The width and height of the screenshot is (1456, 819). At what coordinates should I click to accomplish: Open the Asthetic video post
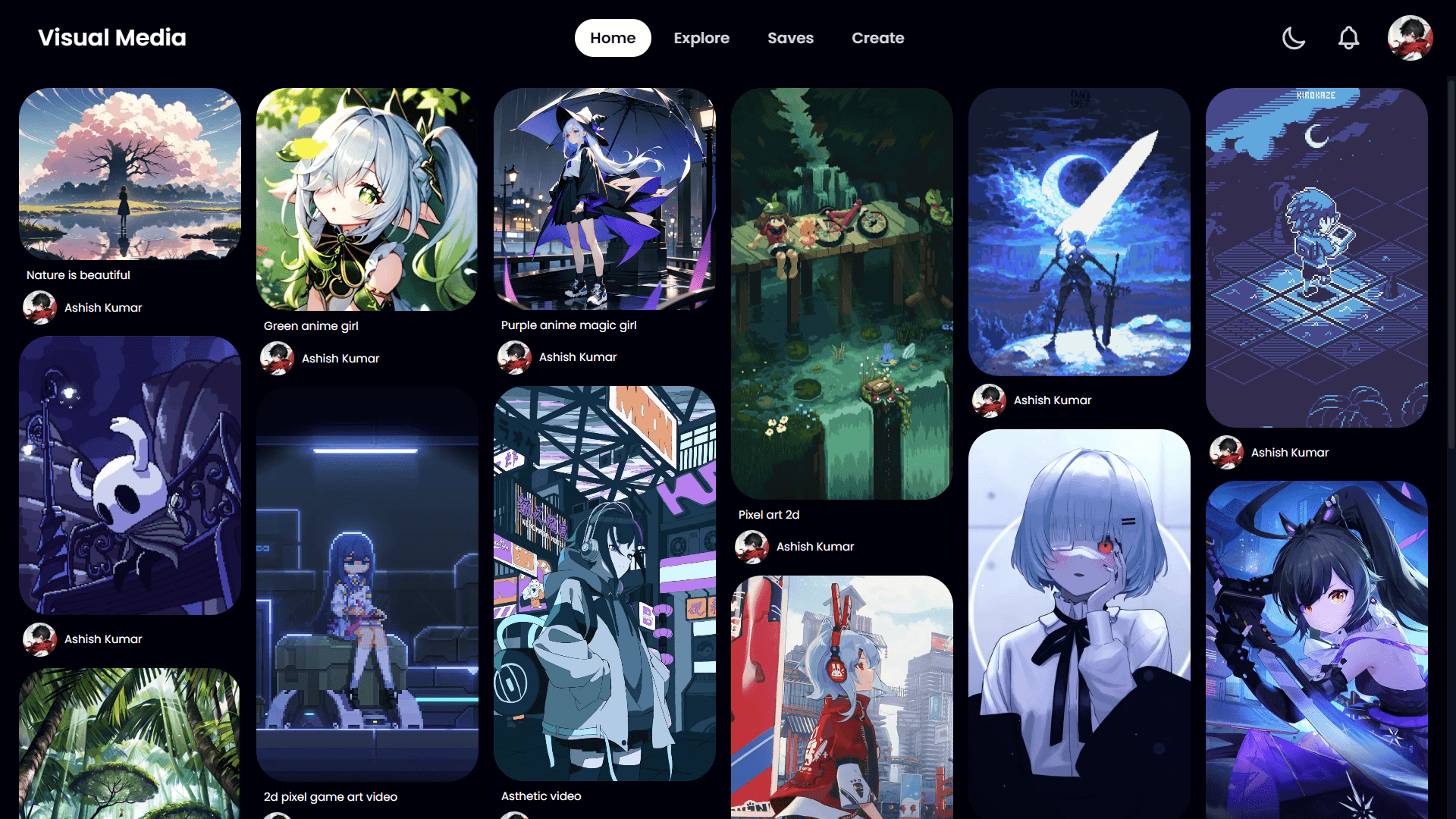click(604, 584)
